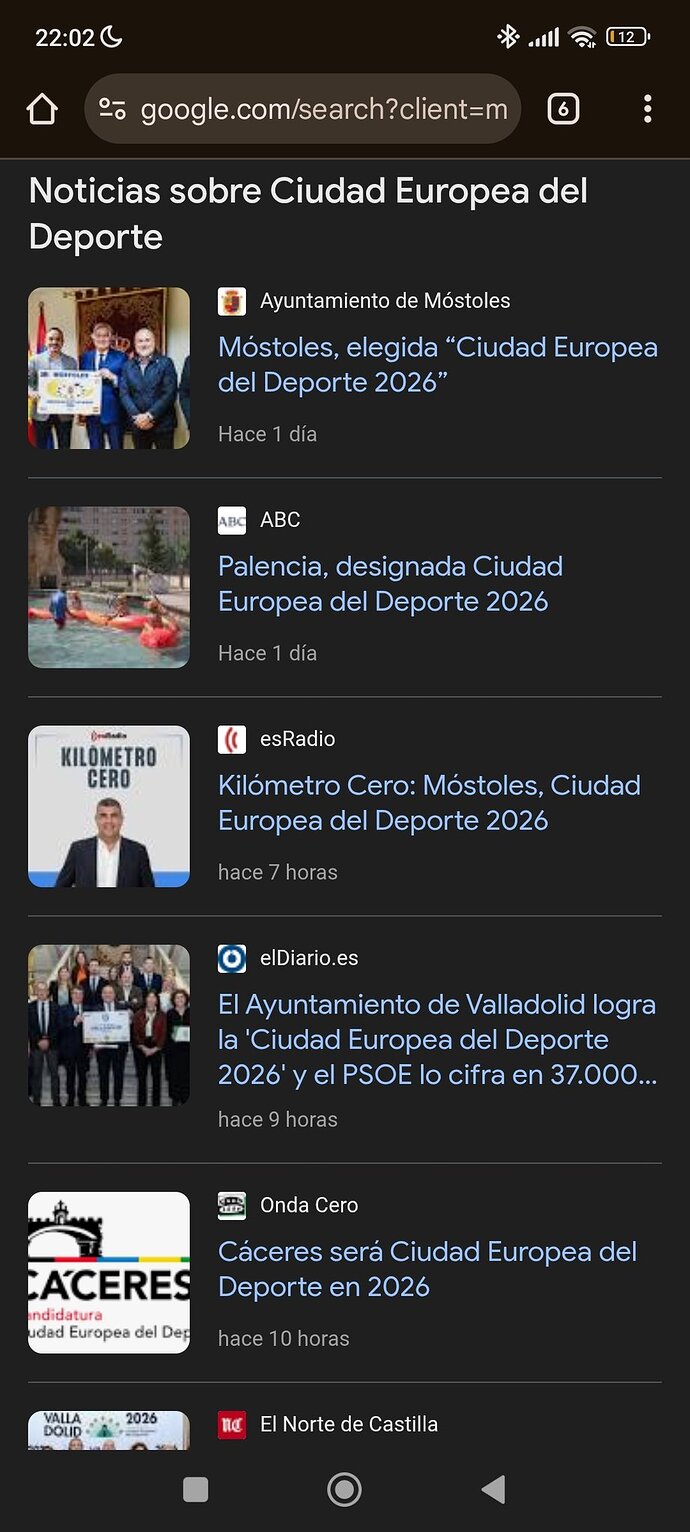Viewport: 690px width, 1532px height.
Task: Go to the browser home page
Action: (42, 109)
